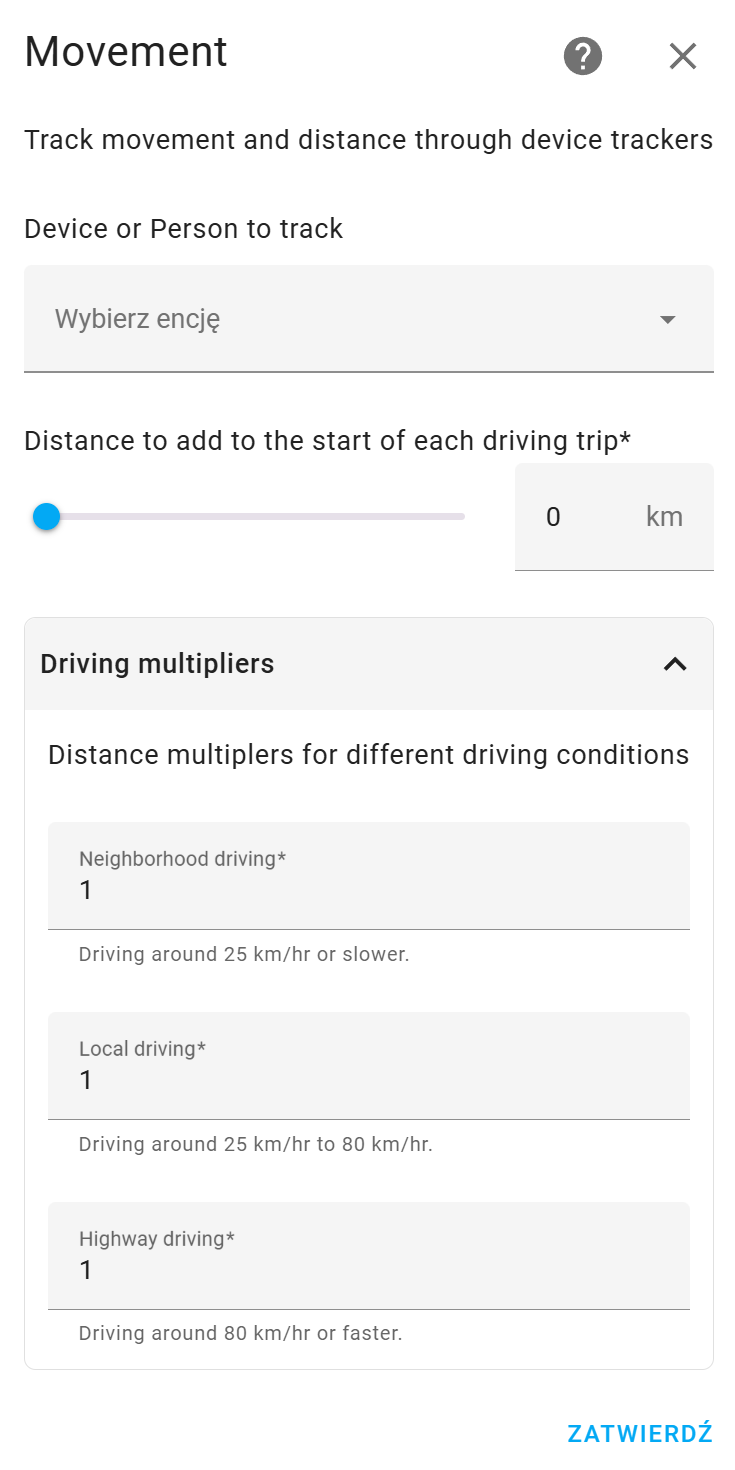Edit the Neighborhood driving multiplier field

pyautogui.click(x=369, y=876)
